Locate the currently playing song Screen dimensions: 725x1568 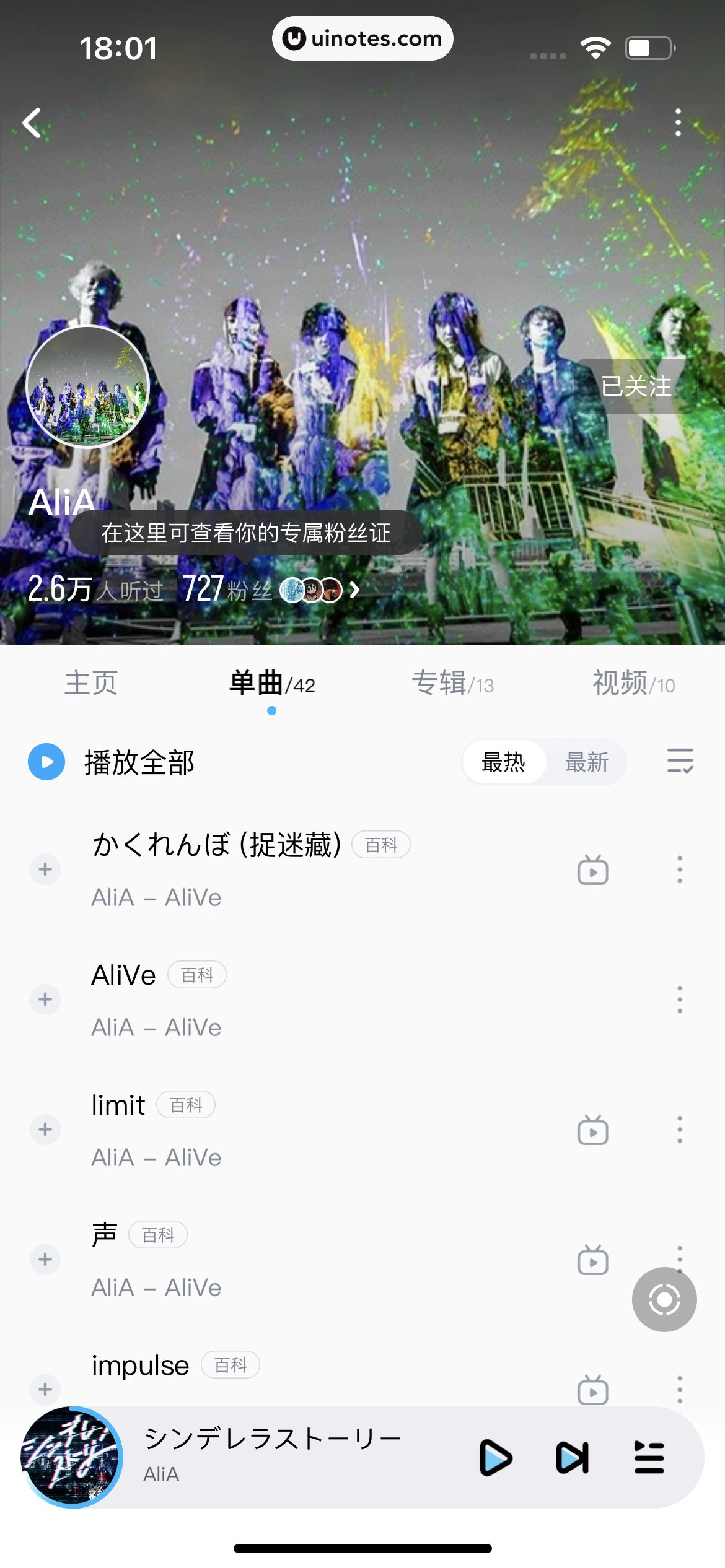pos(664,1299)
